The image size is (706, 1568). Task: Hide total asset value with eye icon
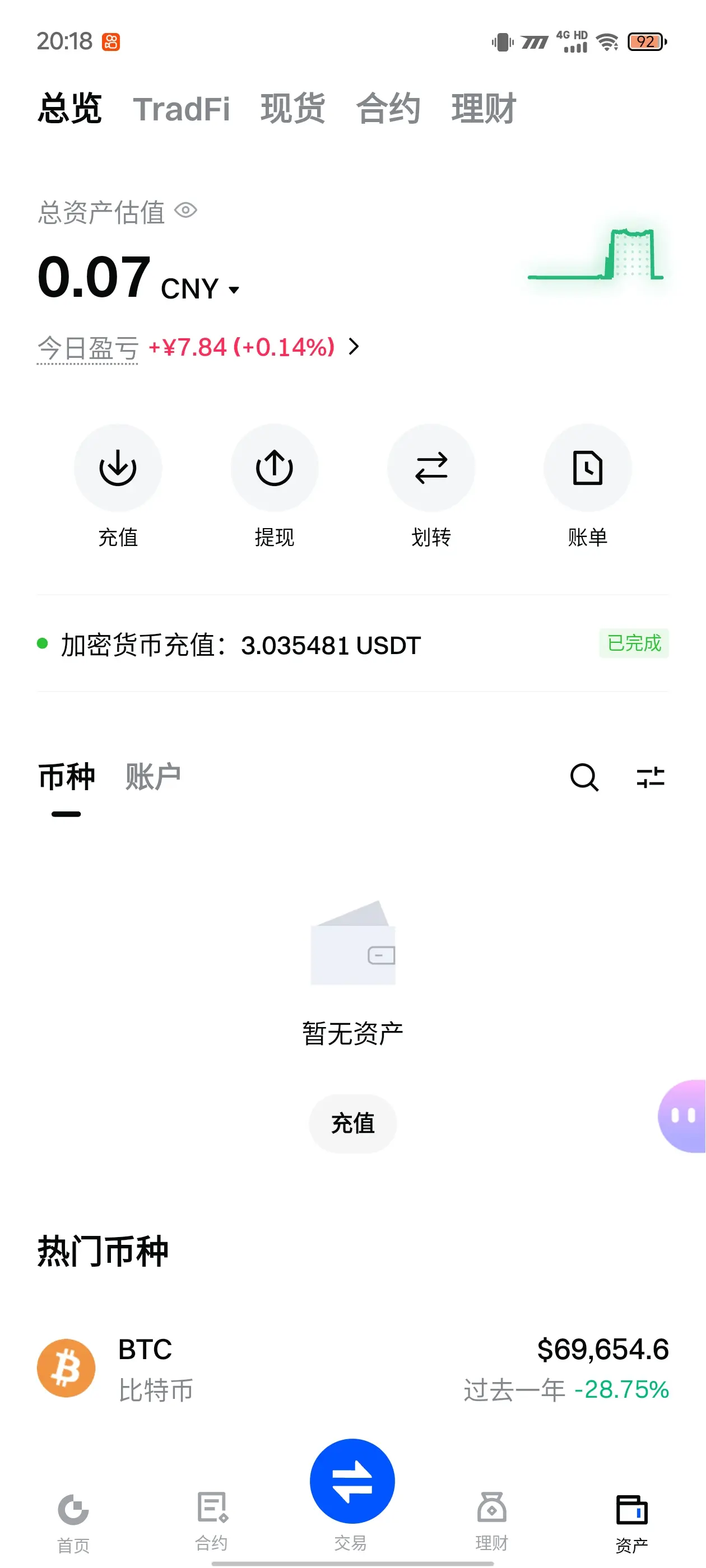186,211
